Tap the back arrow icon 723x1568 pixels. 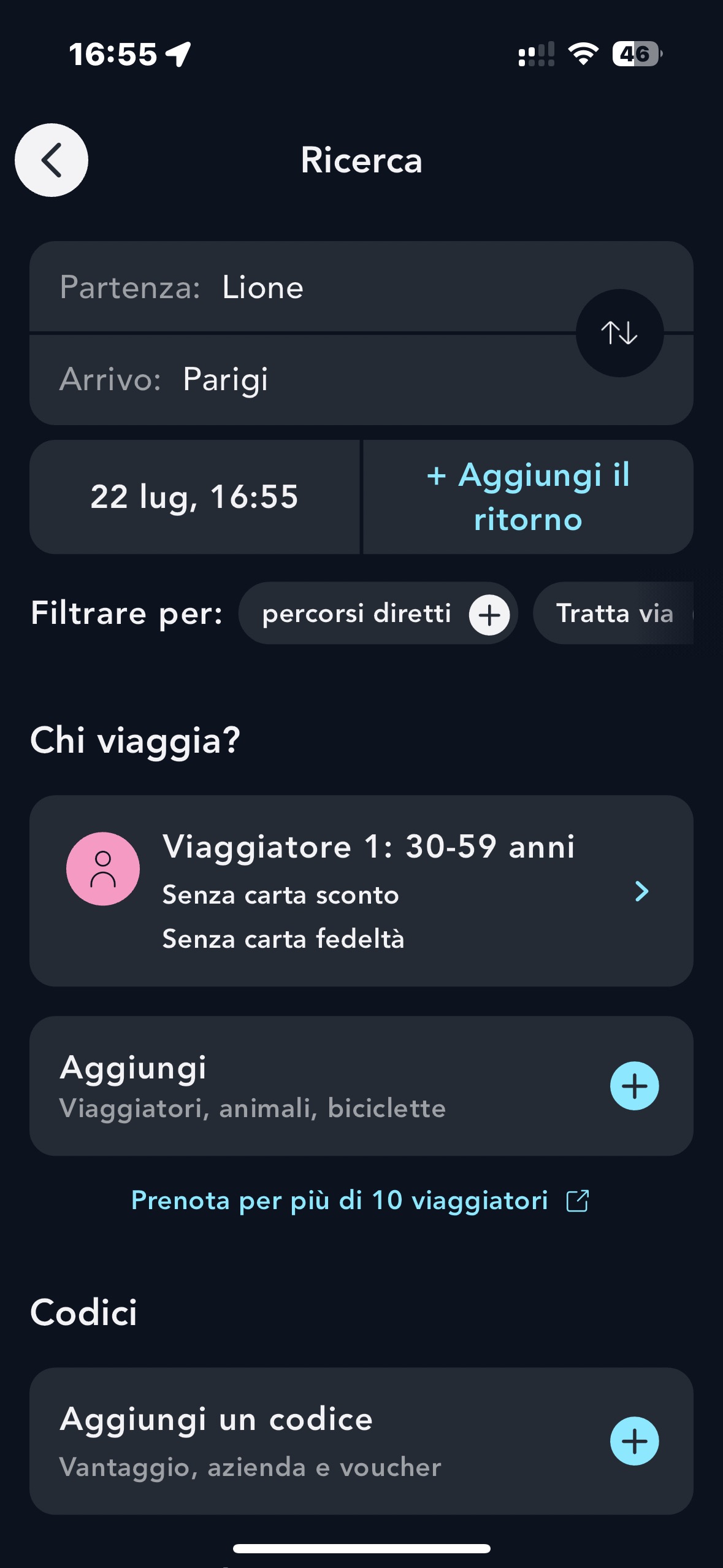click(52, 160)
